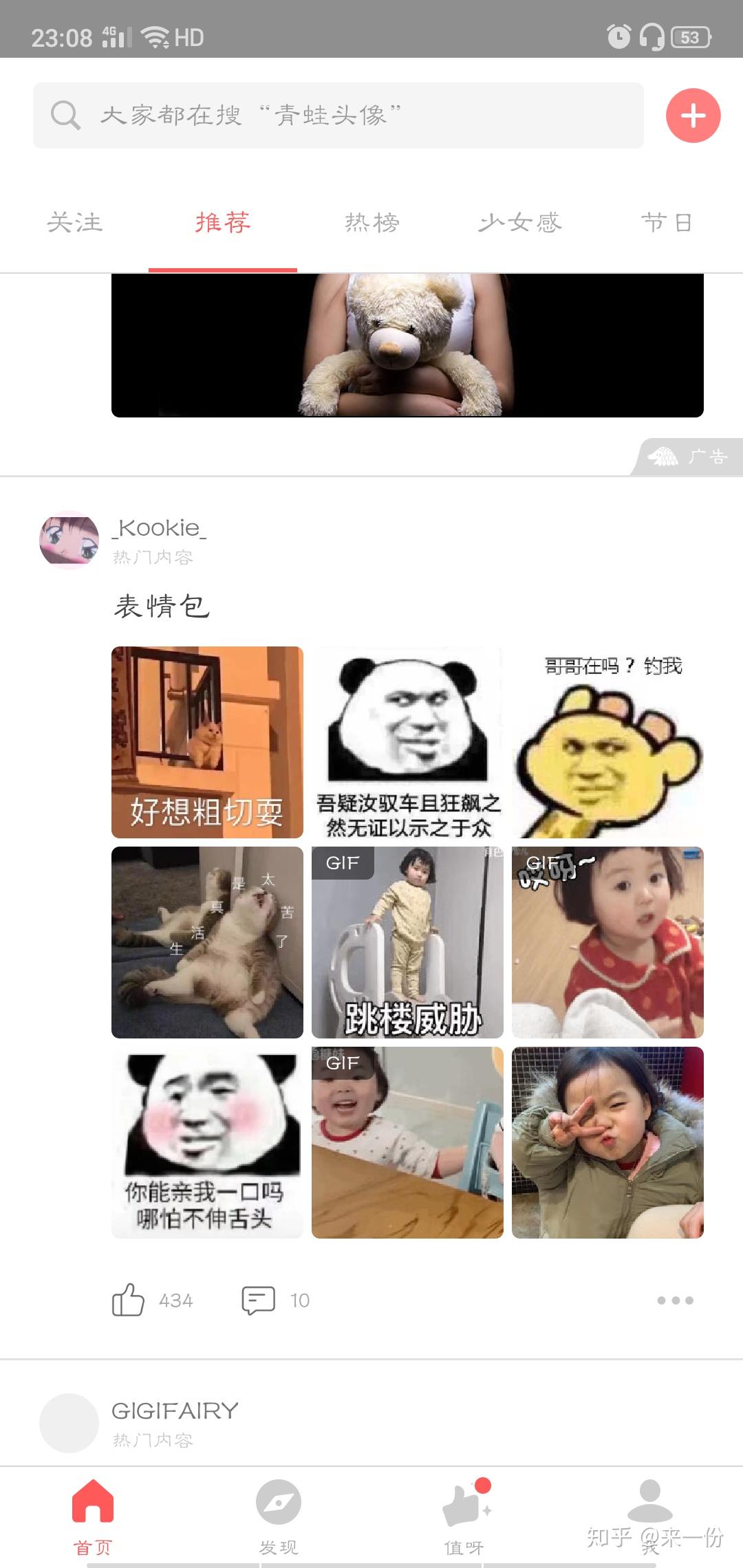Open the search box suggesting 青蛙头像
This screenshot has height=1568, width=743.
point(338,116)
